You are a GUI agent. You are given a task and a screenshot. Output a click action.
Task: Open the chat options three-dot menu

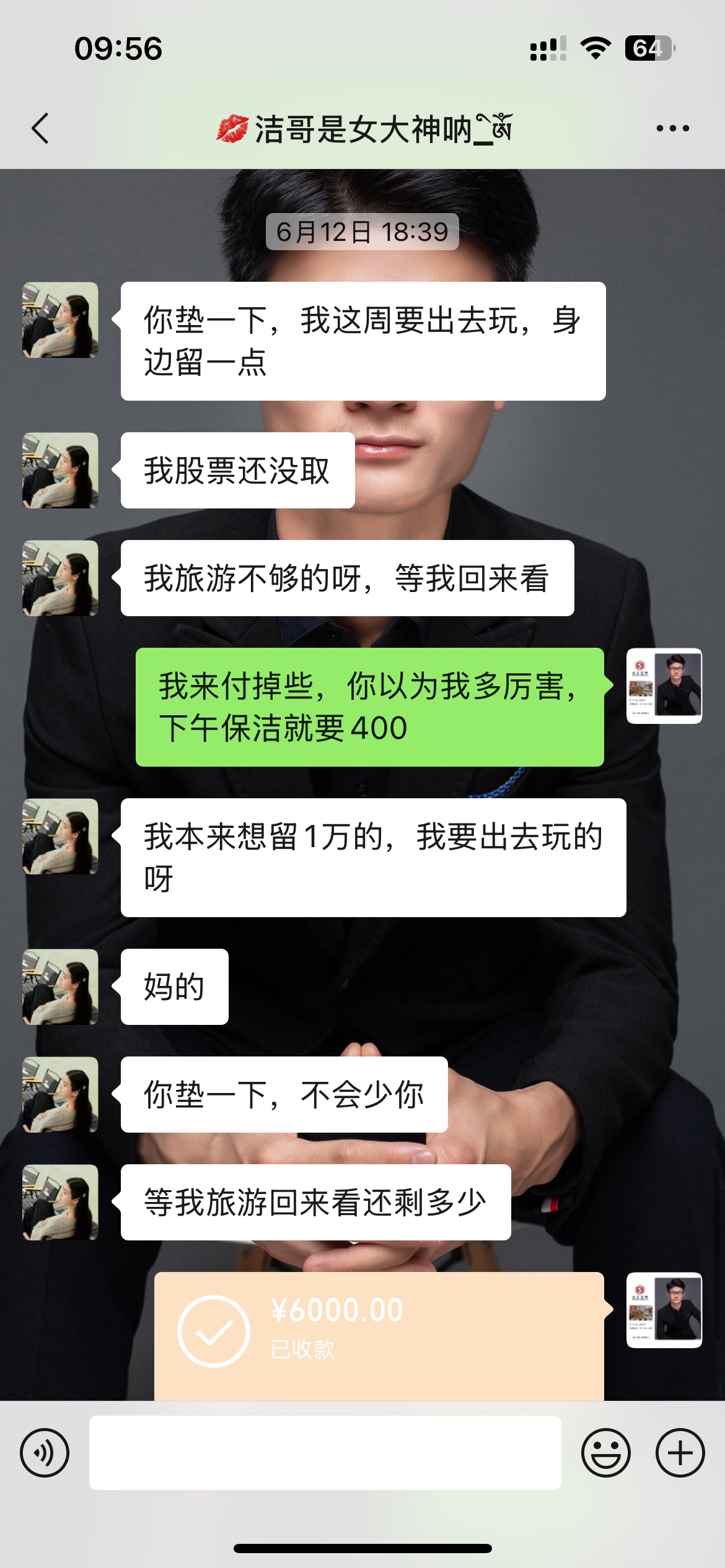tap(672, 129)
